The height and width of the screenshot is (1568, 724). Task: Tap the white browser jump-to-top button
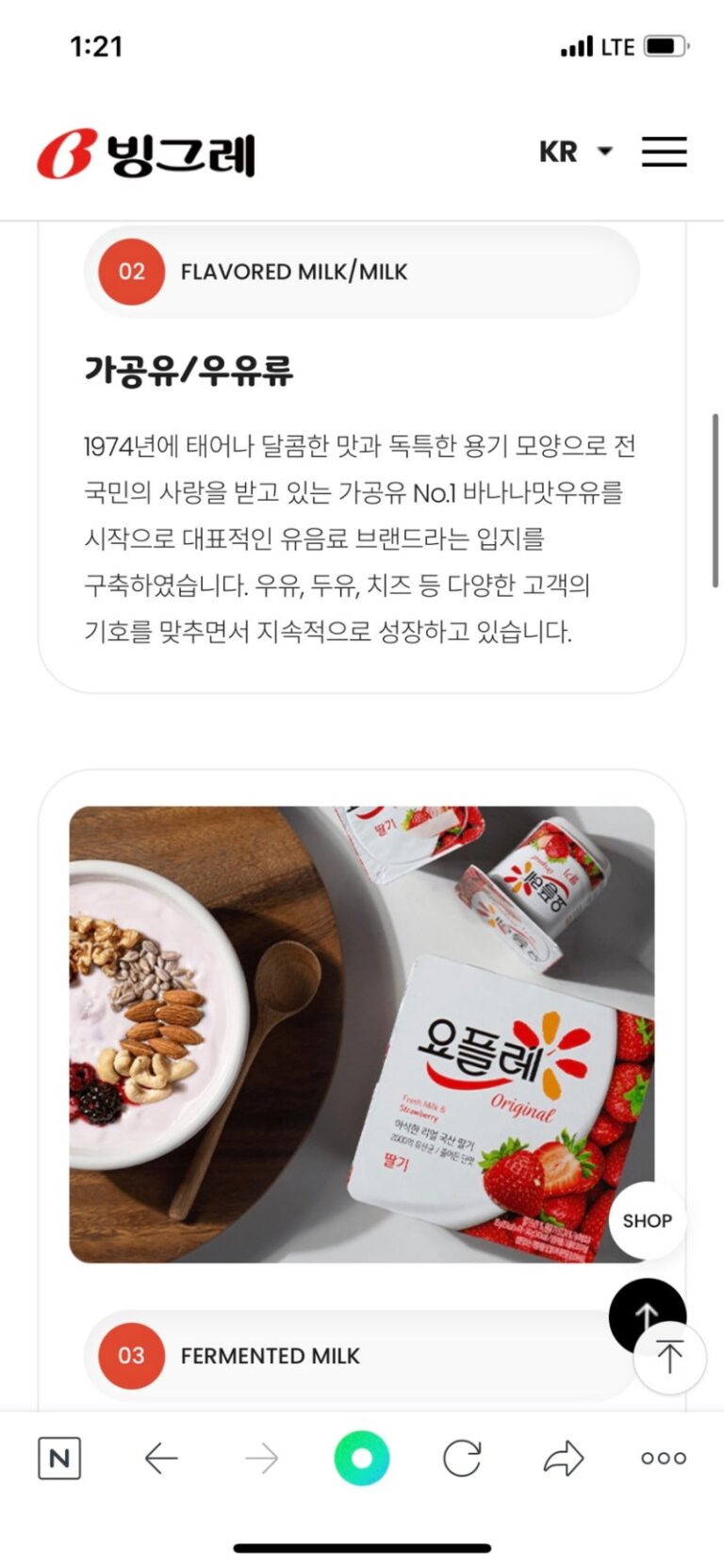coord(669,1358)
